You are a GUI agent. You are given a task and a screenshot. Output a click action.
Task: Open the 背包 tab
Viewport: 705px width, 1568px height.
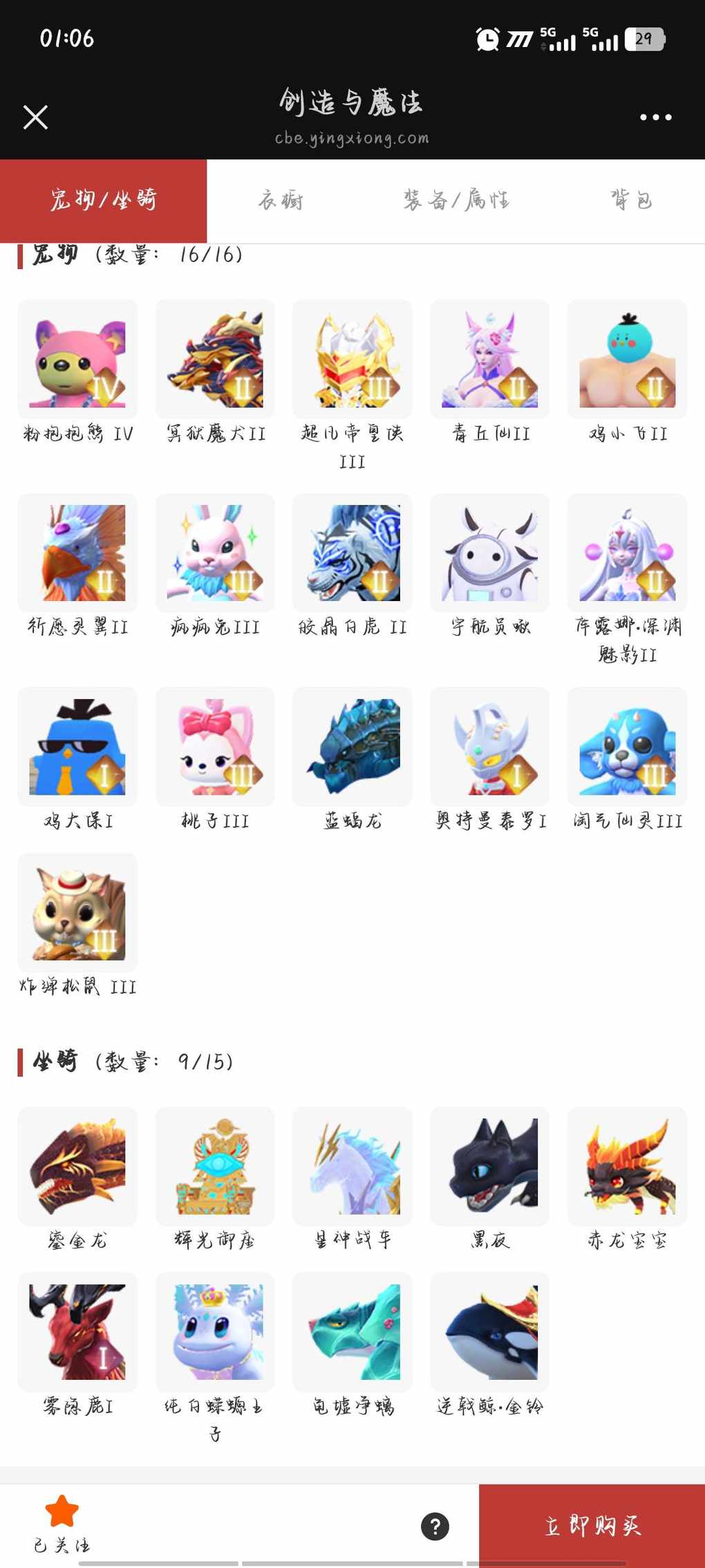[631, 201]
